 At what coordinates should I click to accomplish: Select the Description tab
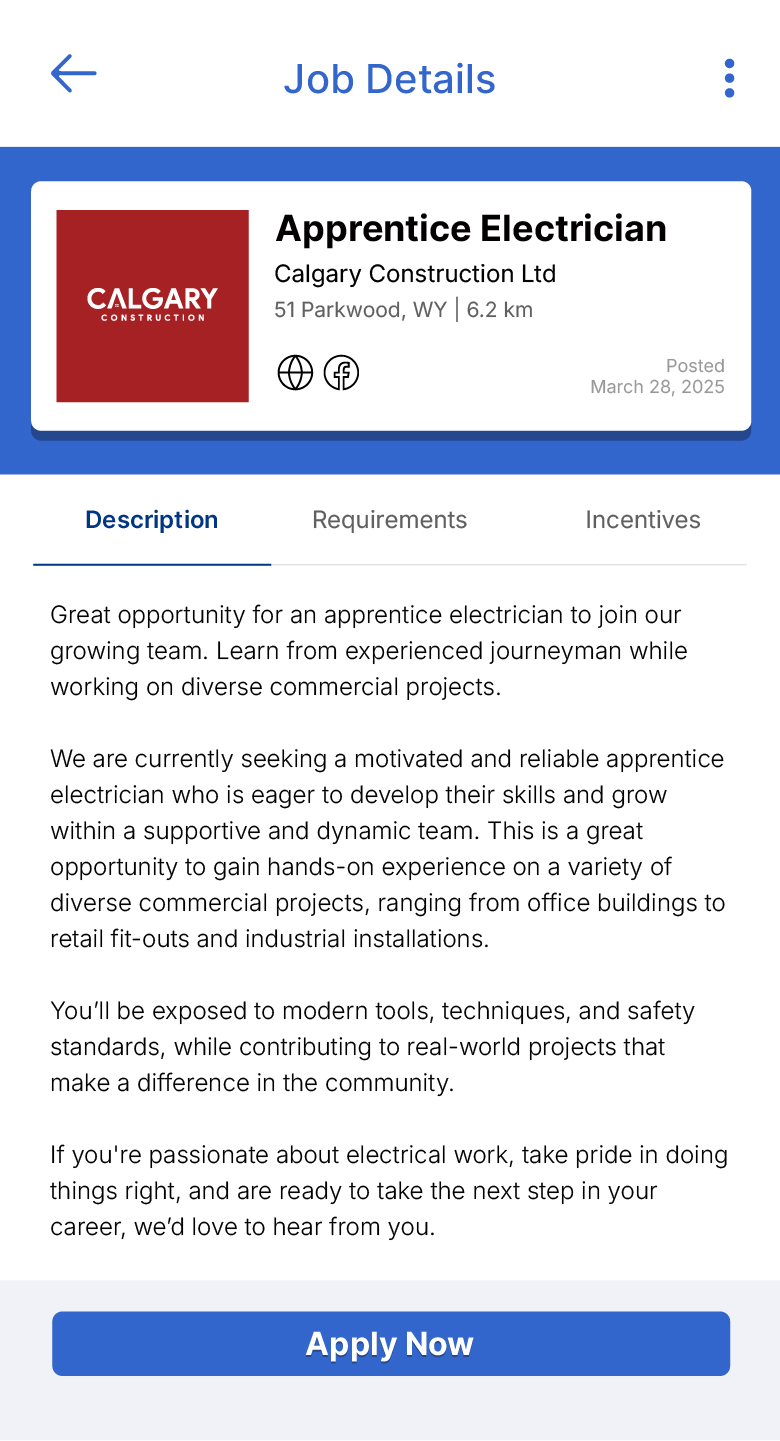point(152,520)
